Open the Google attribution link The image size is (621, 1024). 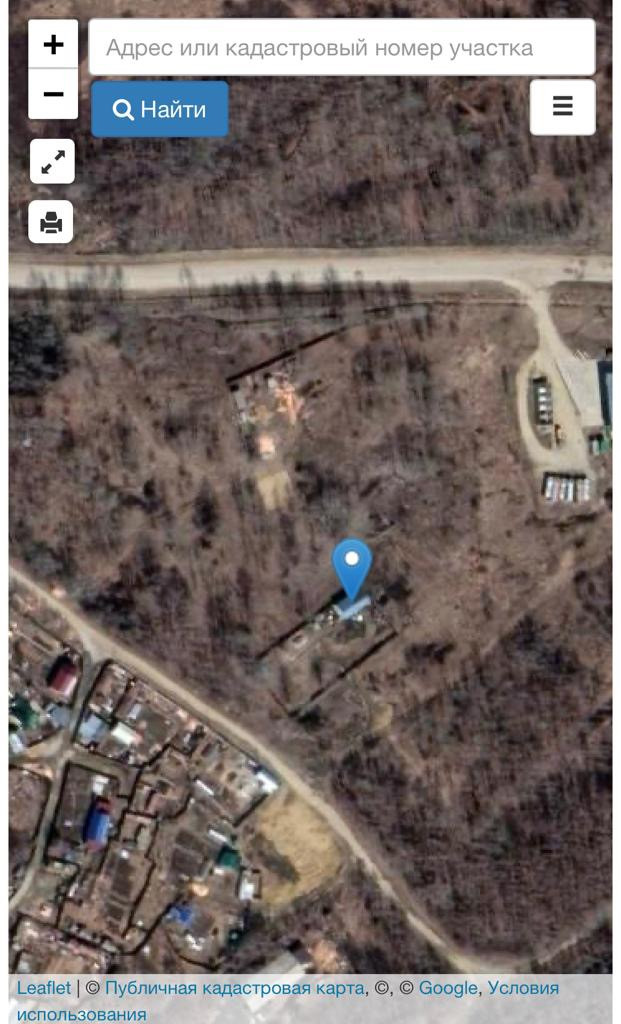tap(448, 988)
